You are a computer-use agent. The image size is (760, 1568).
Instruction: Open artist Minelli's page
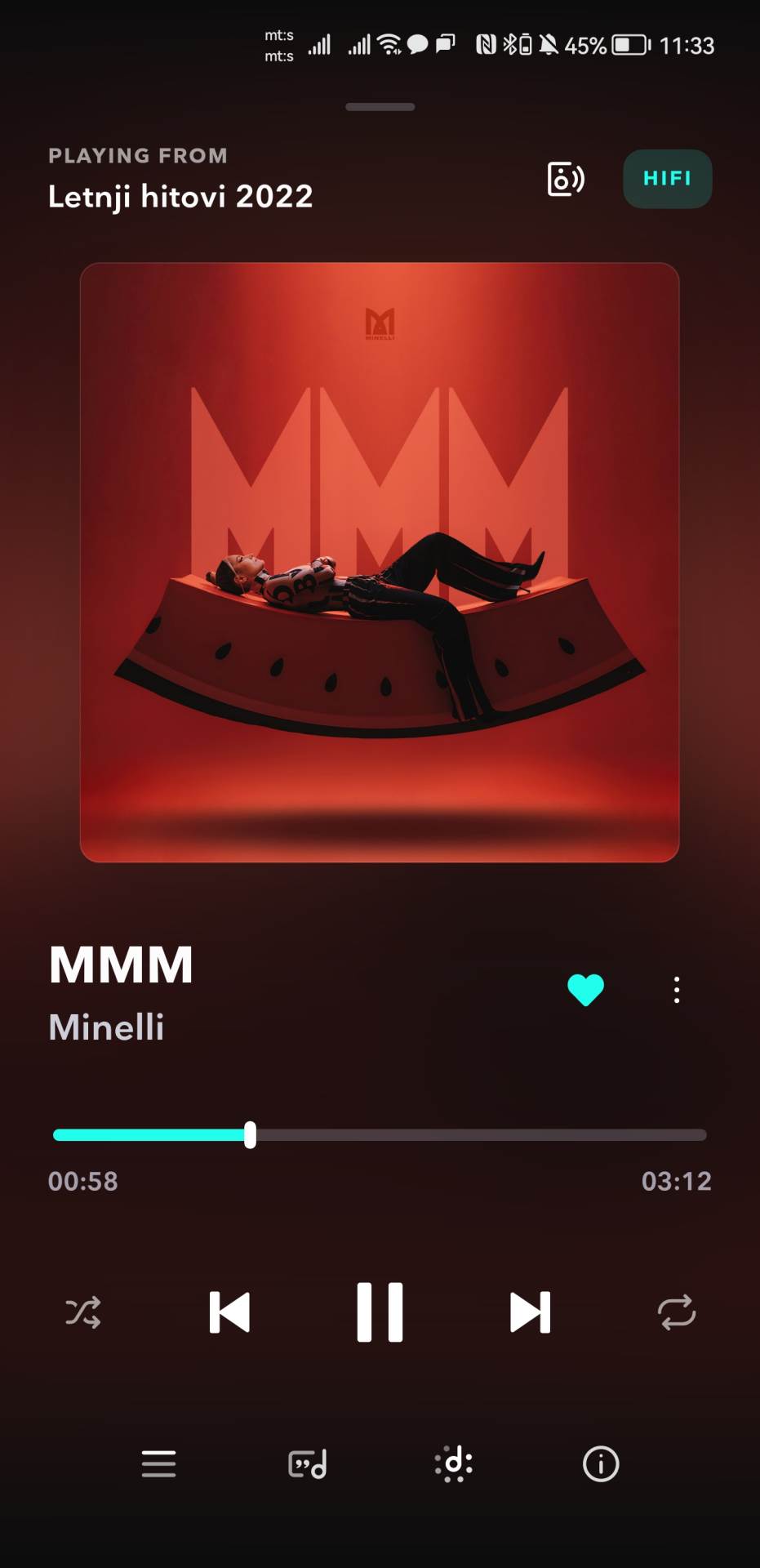[x=107, y=1027]
